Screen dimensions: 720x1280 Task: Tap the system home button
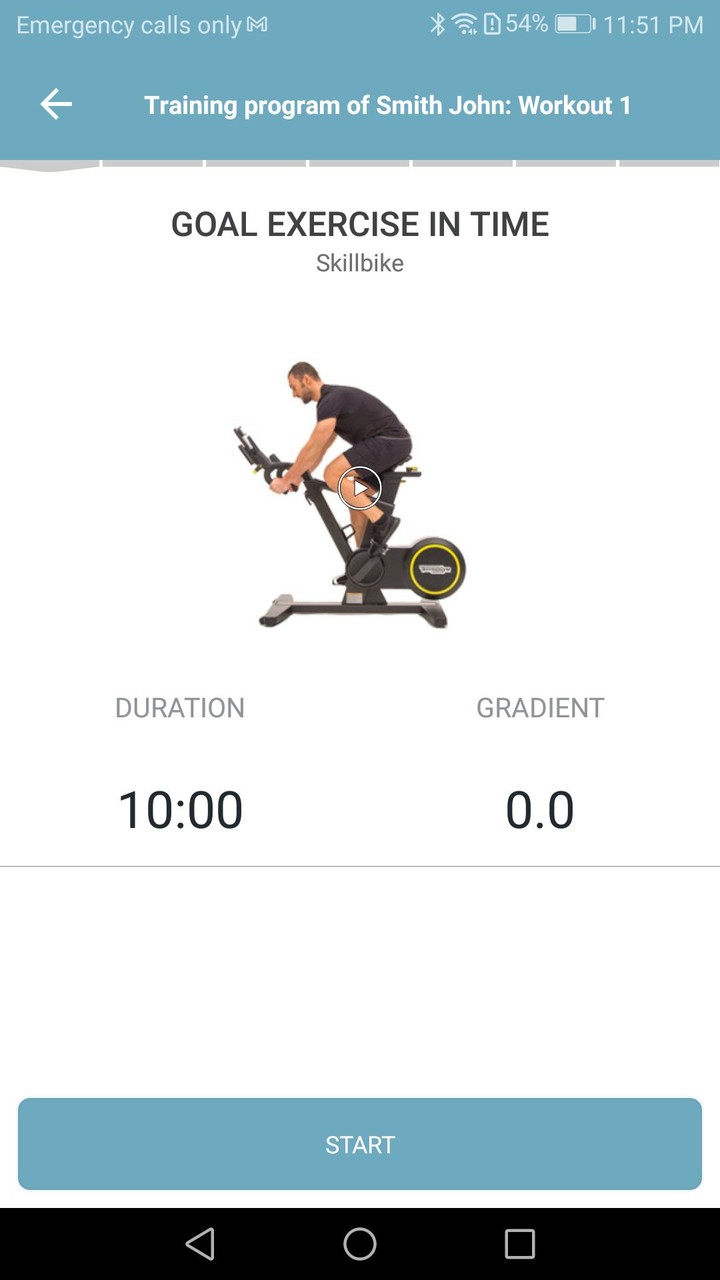[x=360, y=1244]
